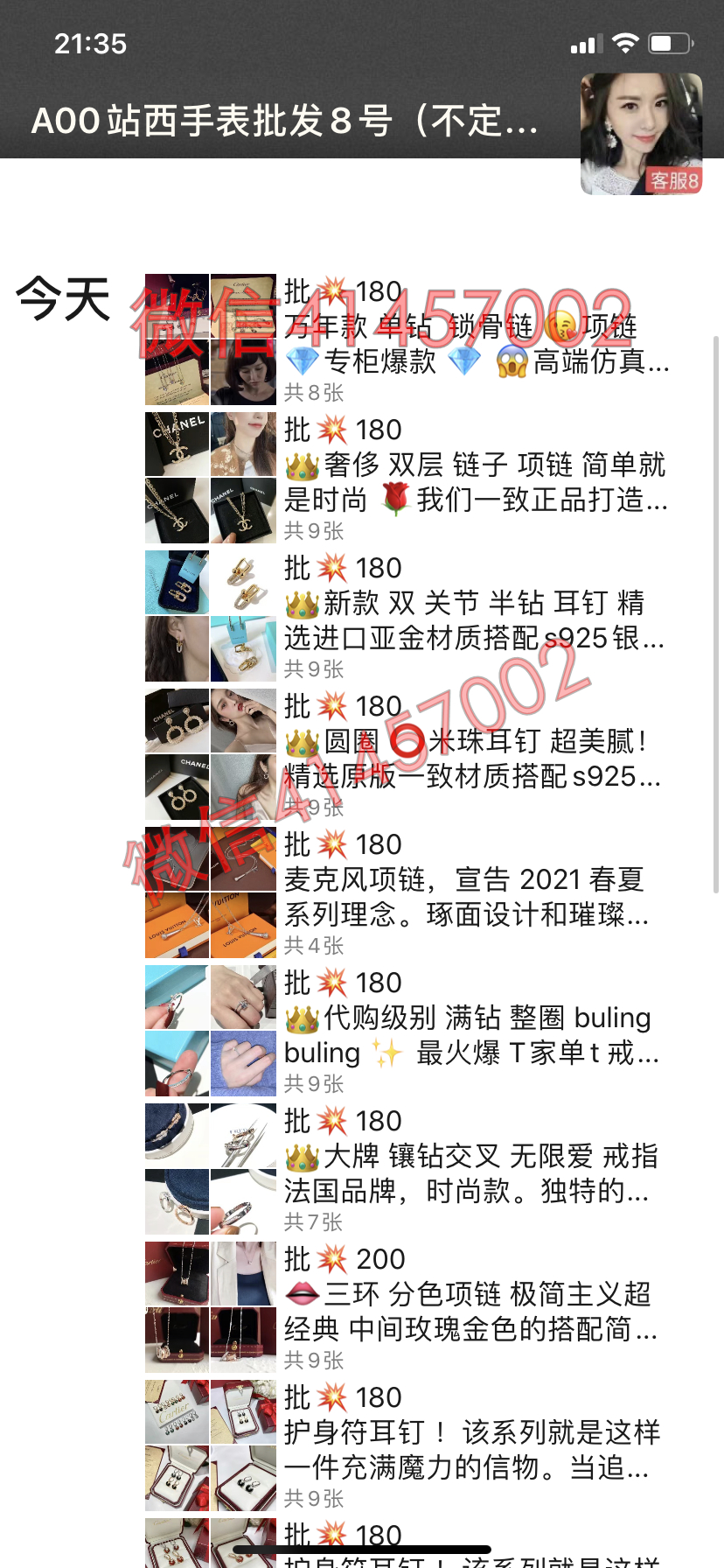724x1568 pixels.
Task: Open the profile avatar labeled 客服8
Action: [x=641, y=133]
